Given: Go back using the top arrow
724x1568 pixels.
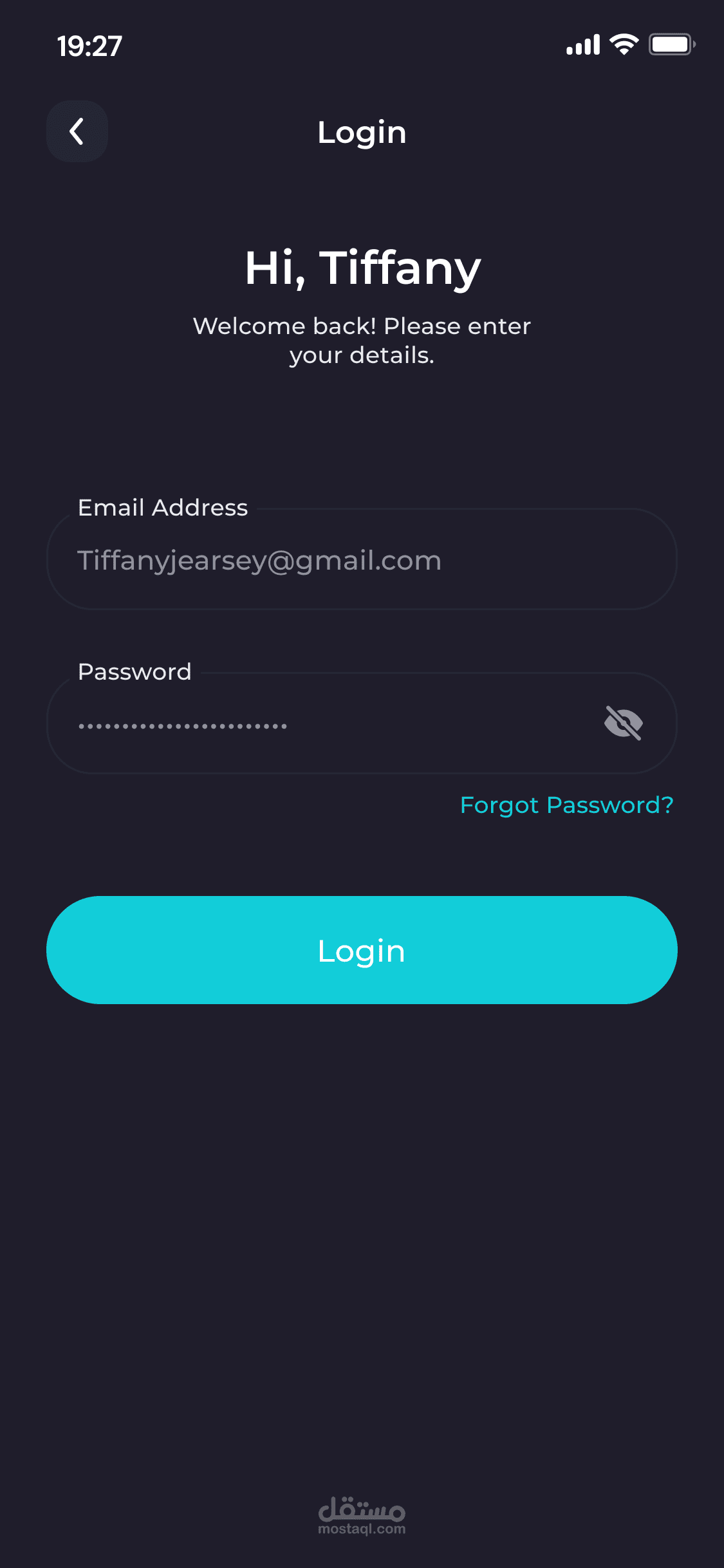Looking at the screenshot, I should click(77, 131).
